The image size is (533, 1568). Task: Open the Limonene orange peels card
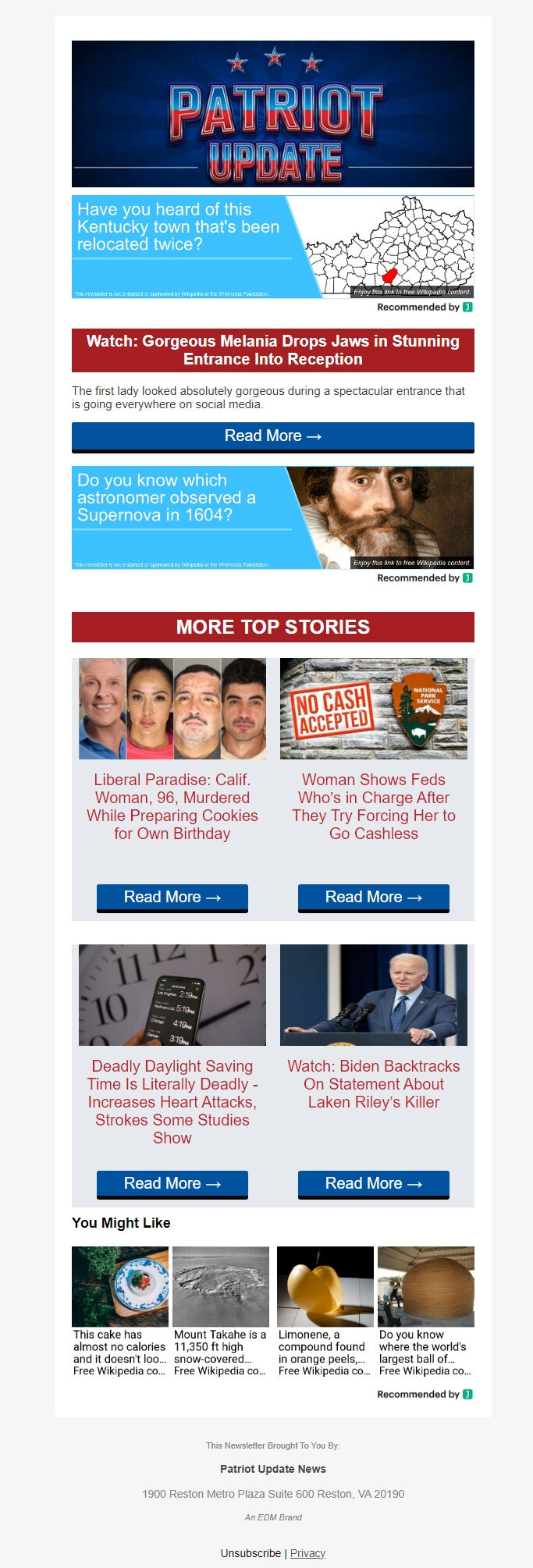325,1311
